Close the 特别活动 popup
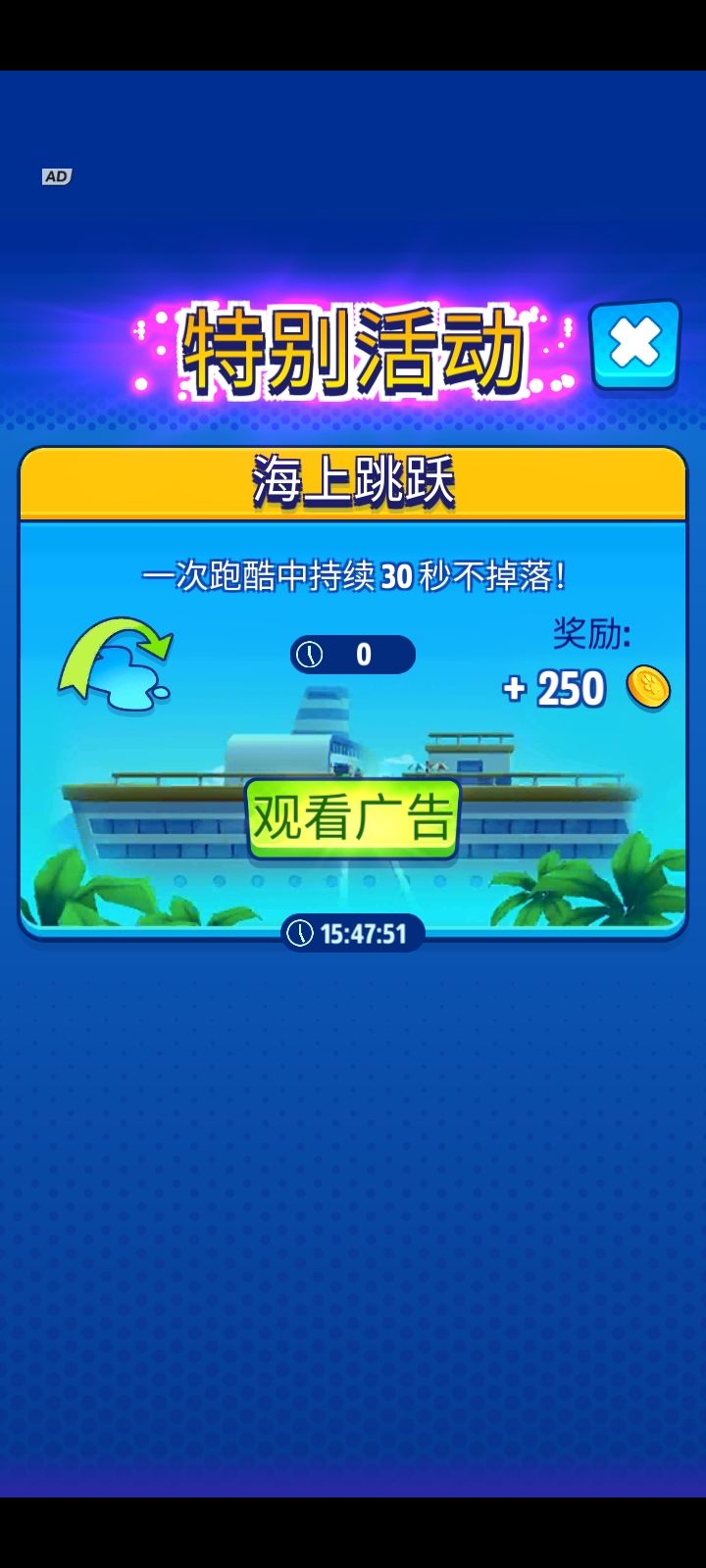This screenshot has height=1568, width=706. (x=634, y=344)
